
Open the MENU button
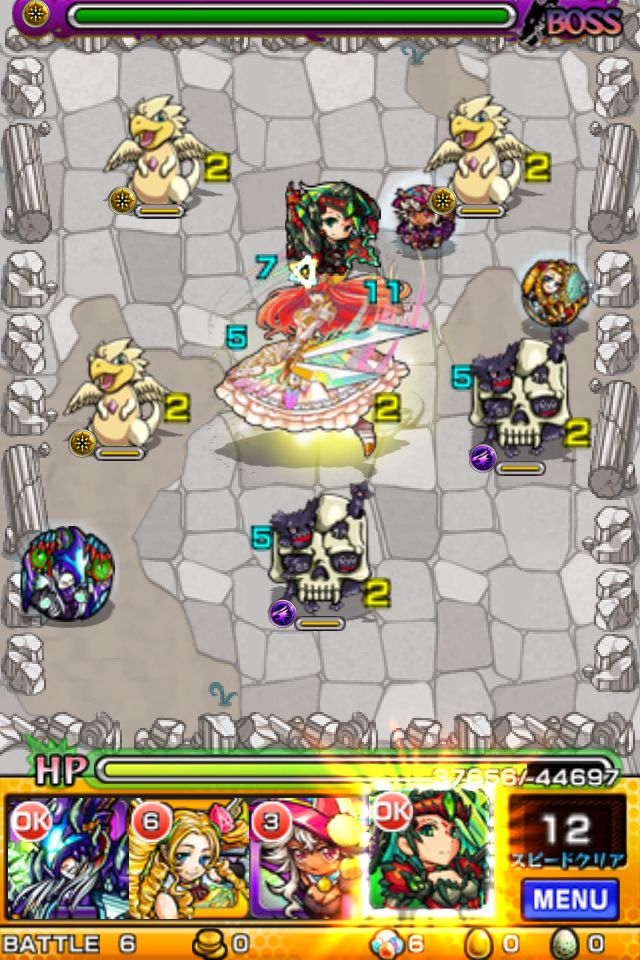tap(569, 899)
